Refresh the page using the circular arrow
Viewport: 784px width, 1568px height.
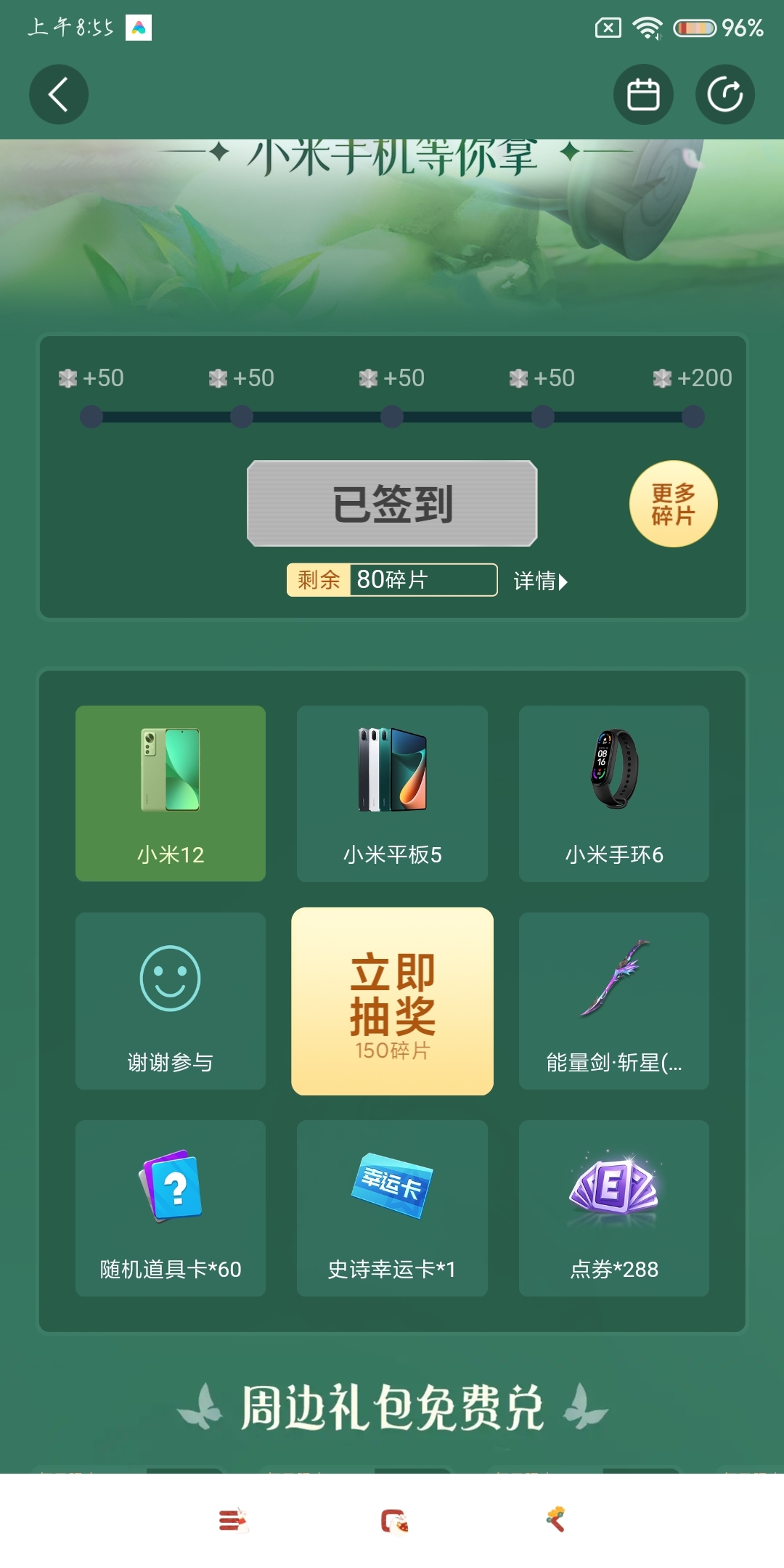[725, 94]
